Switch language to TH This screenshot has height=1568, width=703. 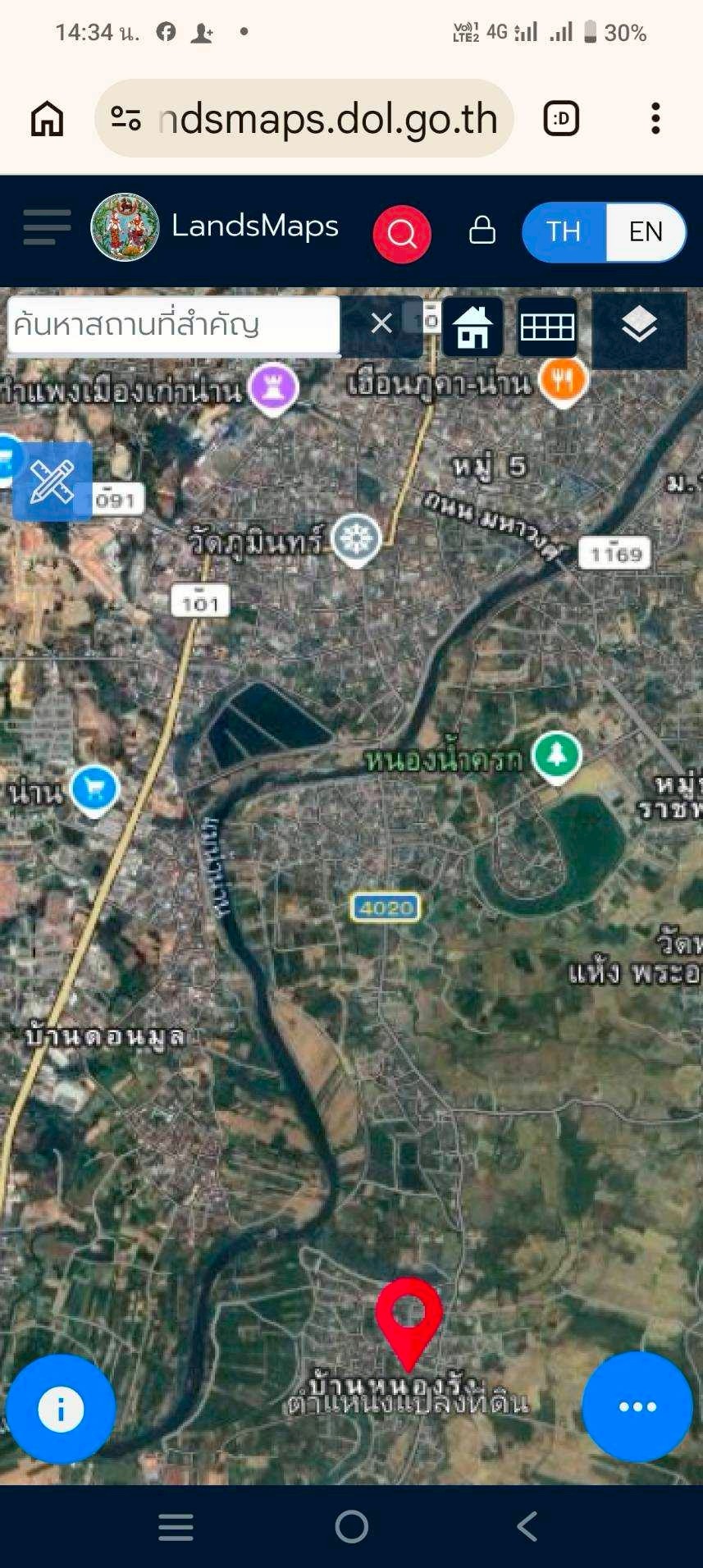pyautogui.click(x=564, y=232)
